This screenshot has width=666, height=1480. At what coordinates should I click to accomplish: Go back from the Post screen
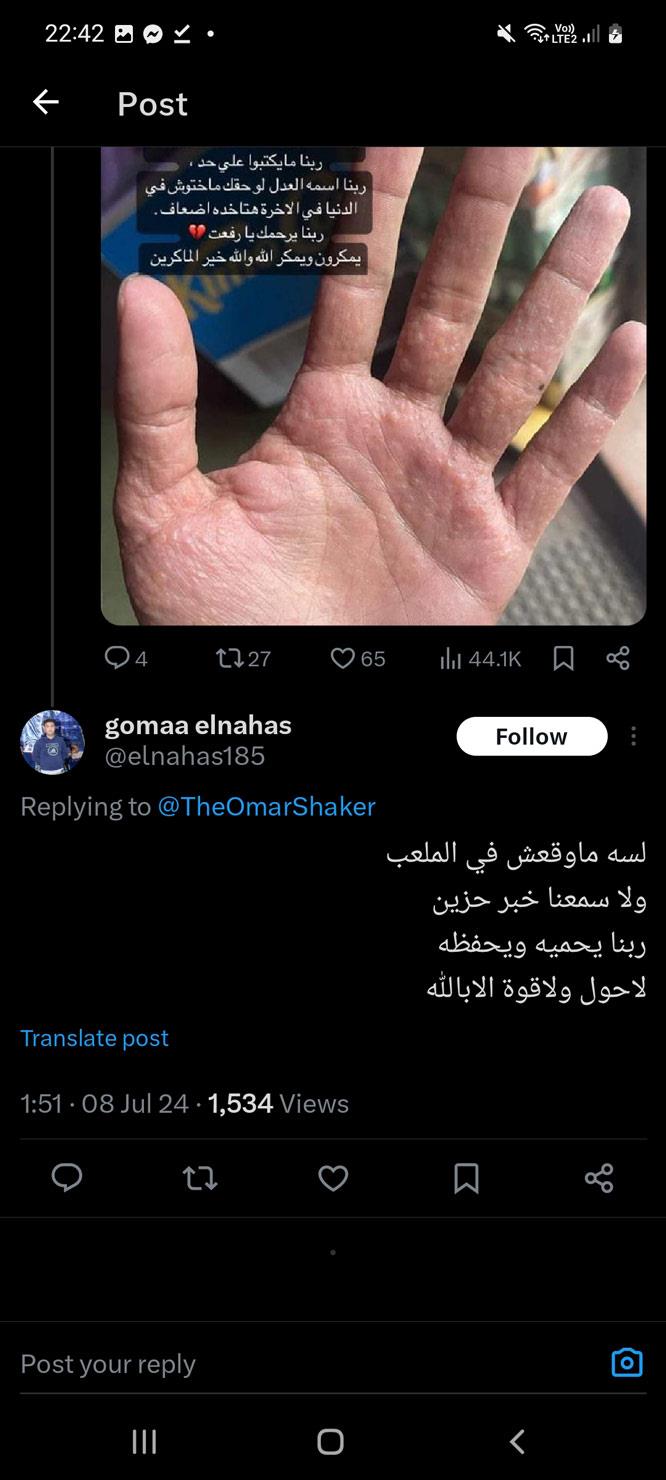click(x=46, y=102)
